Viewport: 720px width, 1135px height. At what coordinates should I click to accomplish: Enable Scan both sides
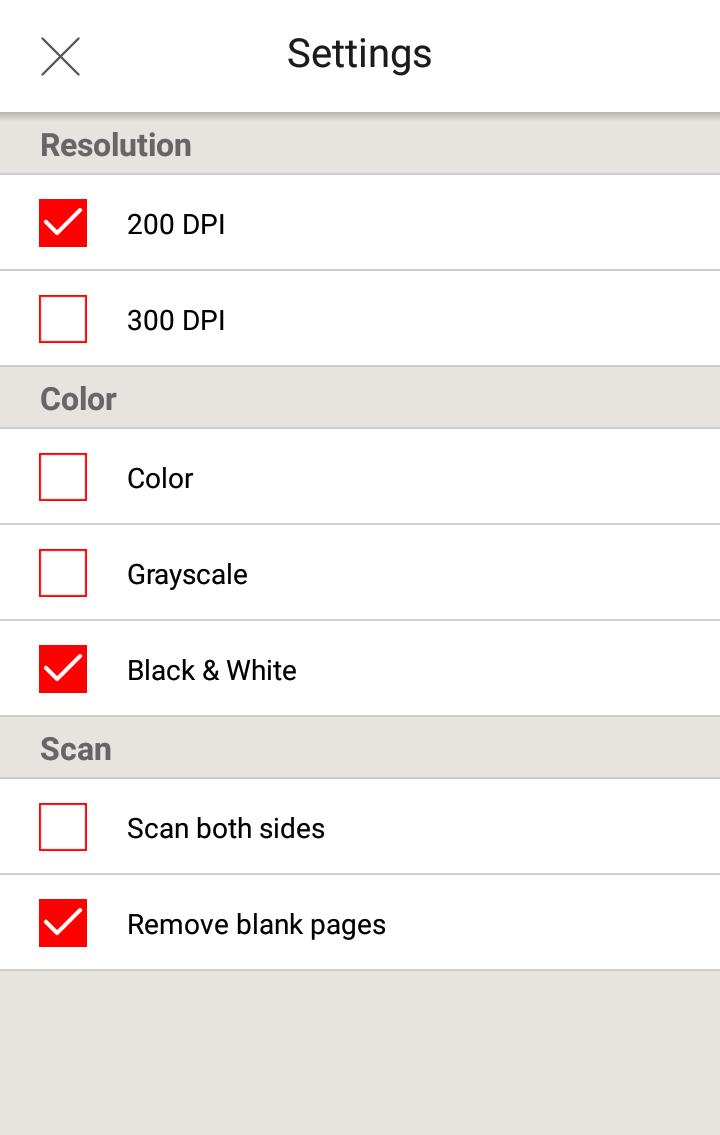point(63,827)
